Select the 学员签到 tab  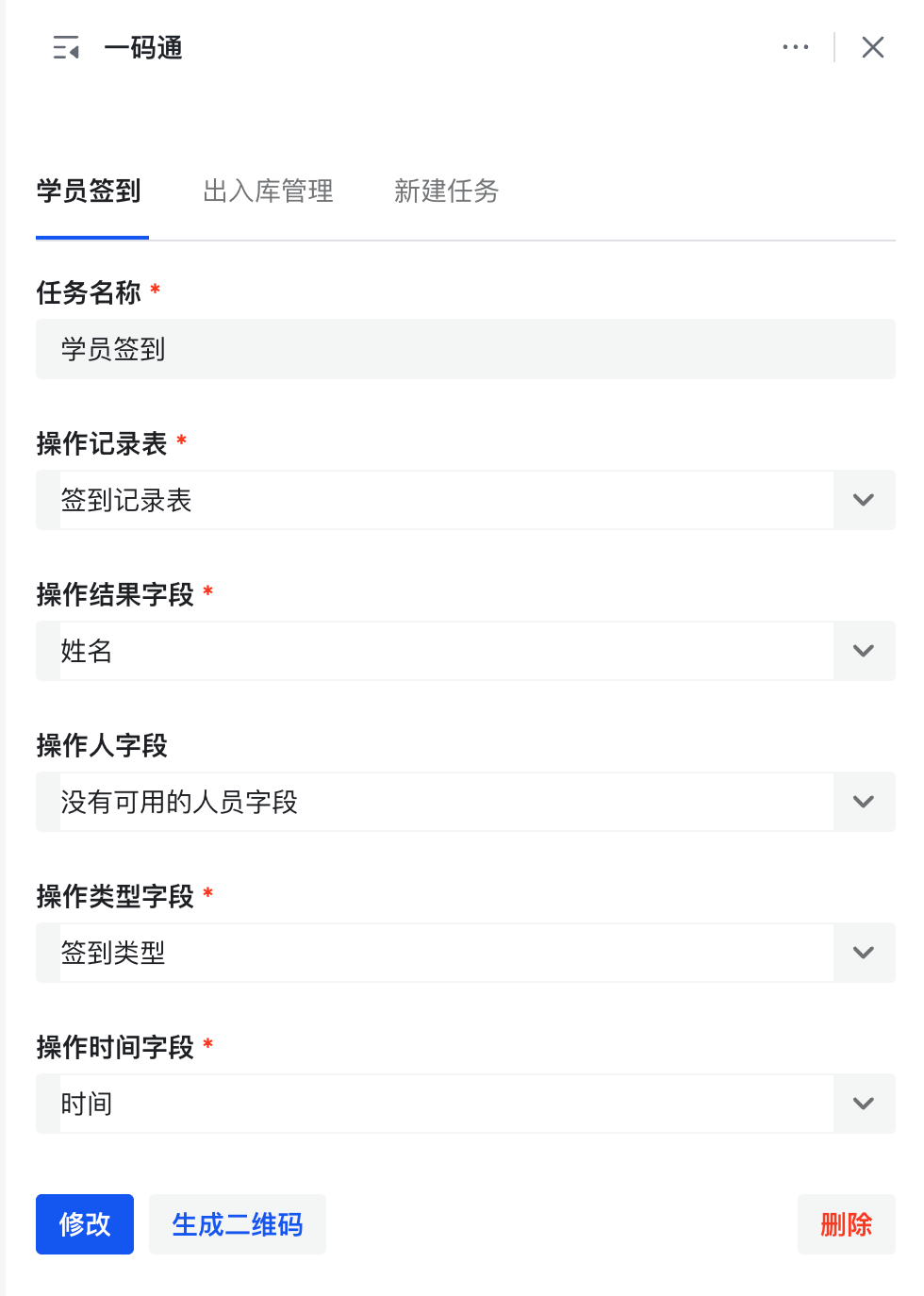tap(88, 191)
